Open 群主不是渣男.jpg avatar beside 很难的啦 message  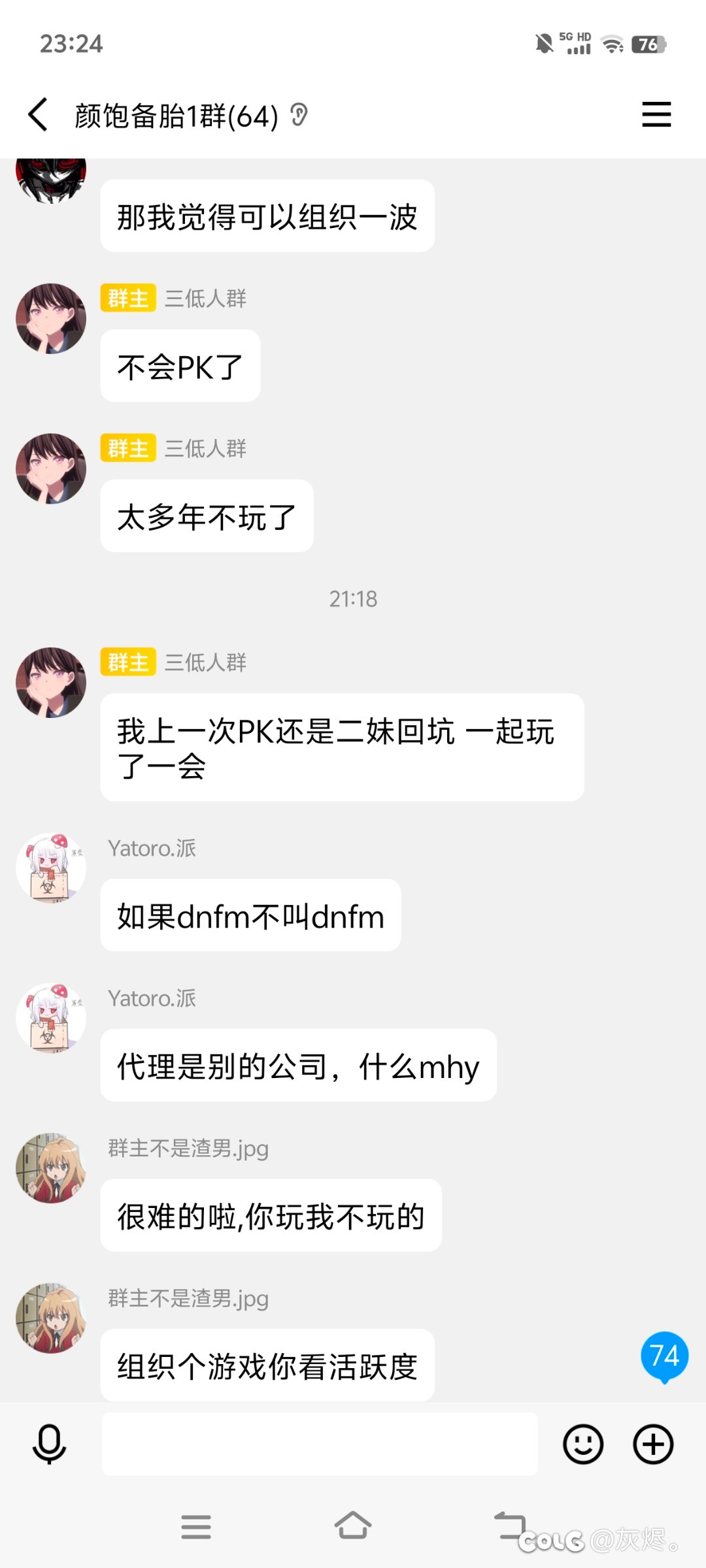click(x=51, y=1168)
